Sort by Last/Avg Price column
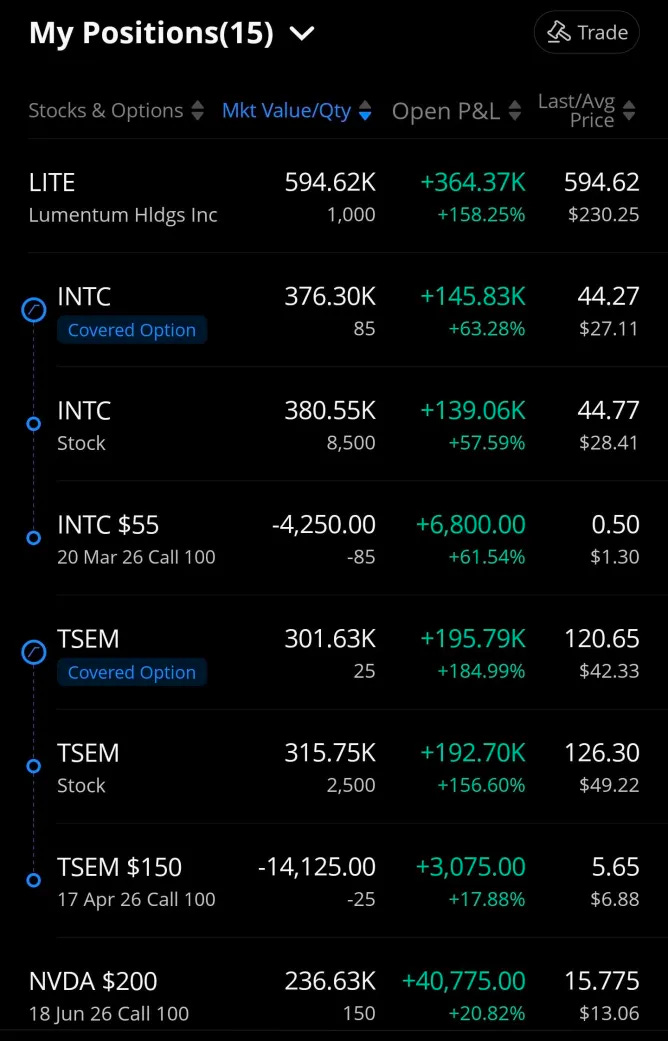 (x=586, y=111)
